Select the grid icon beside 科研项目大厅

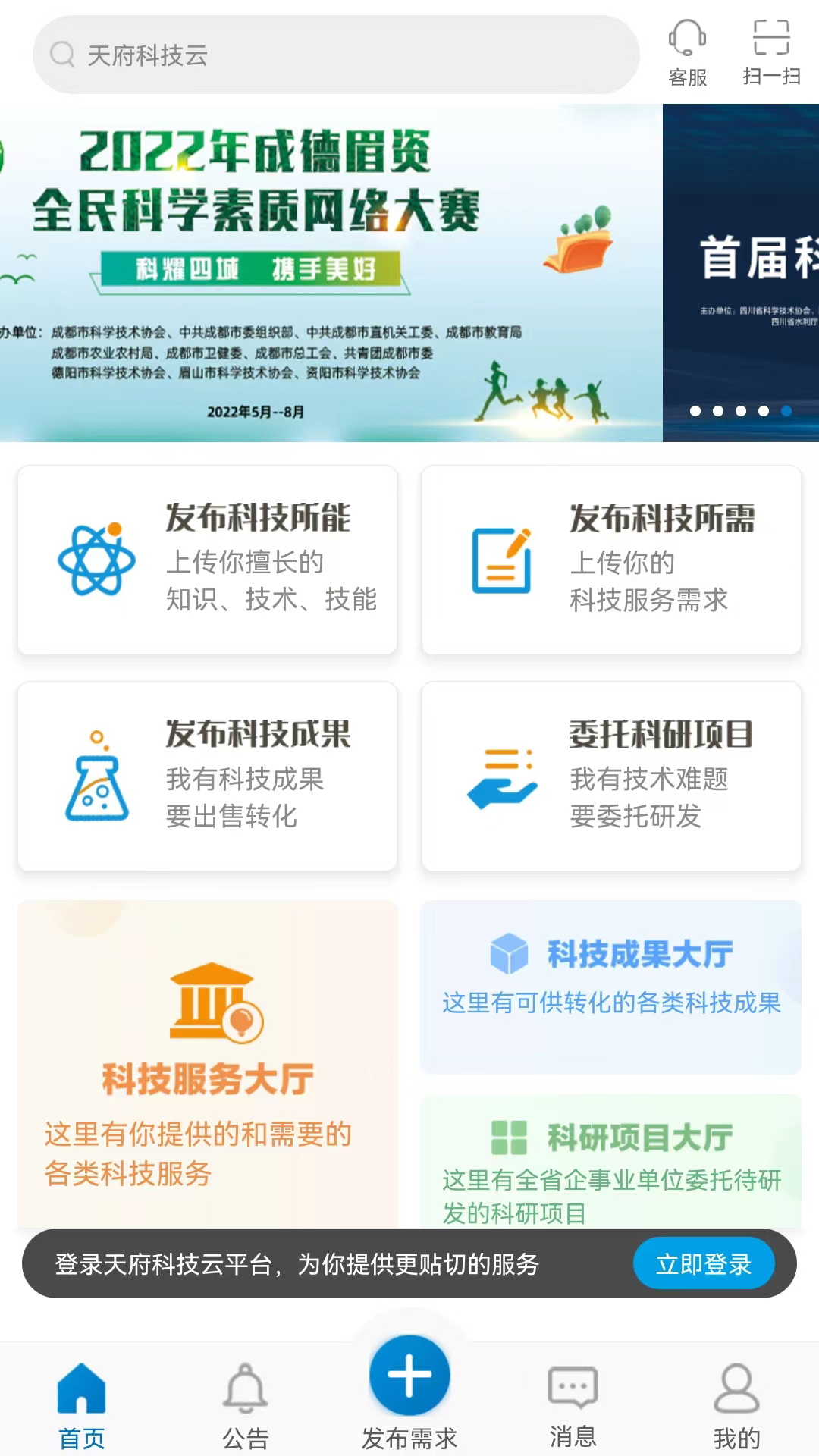[510, 1135]
